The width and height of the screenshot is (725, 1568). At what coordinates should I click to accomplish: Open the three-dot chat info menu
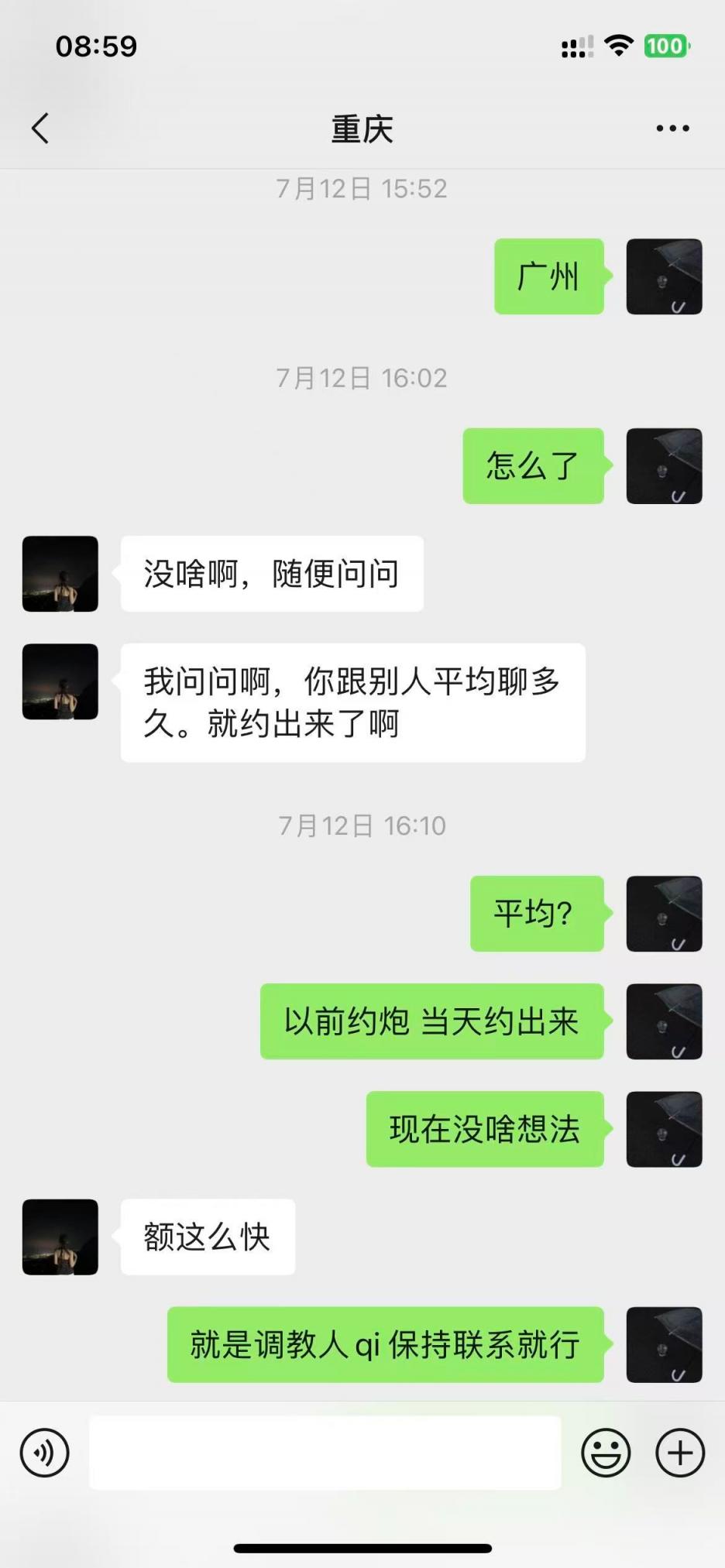pos(672,129)
